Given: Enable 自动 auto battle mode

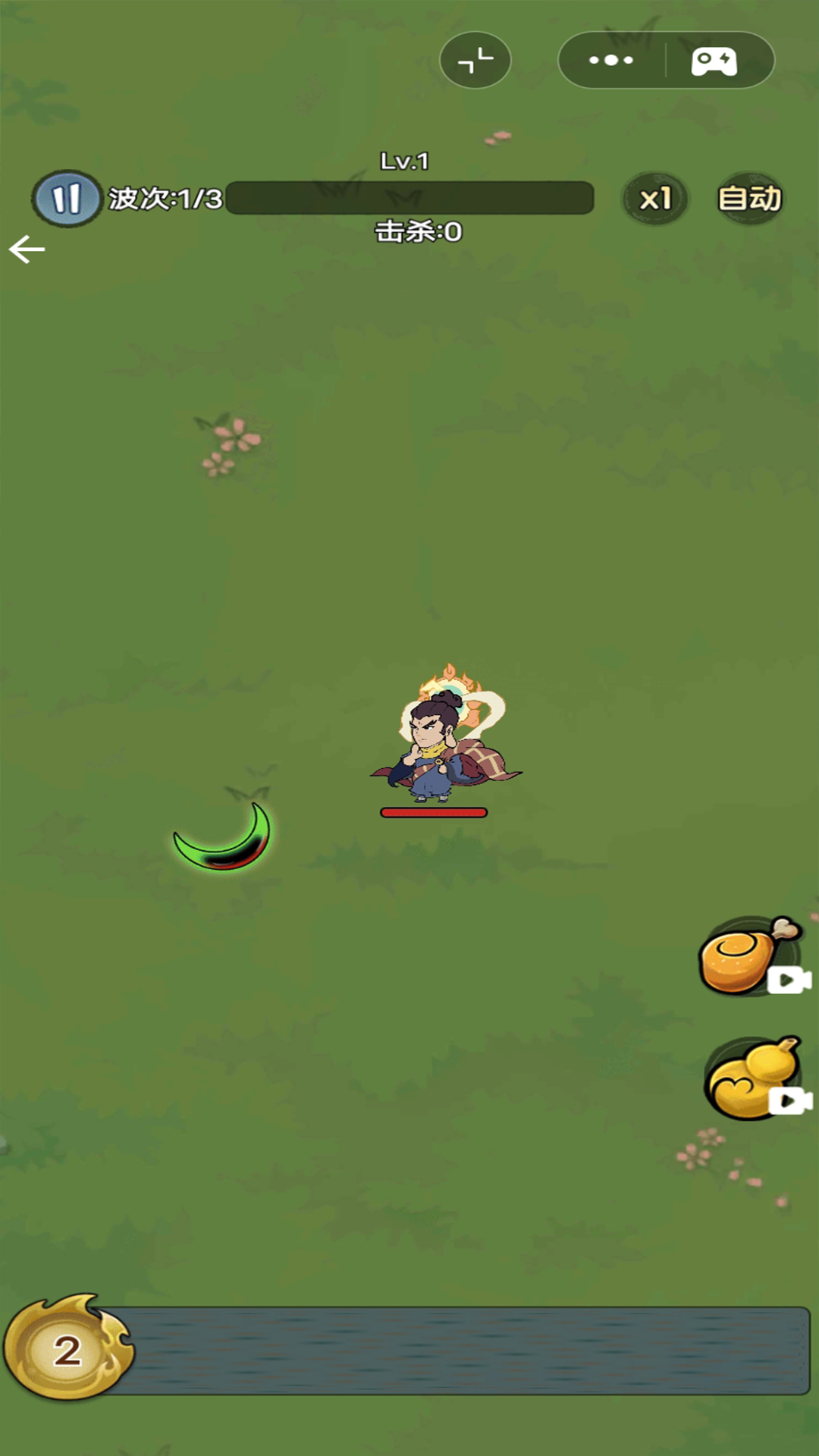Looking at the screenshot, I should pyautogui.click(x=749, y=199).
